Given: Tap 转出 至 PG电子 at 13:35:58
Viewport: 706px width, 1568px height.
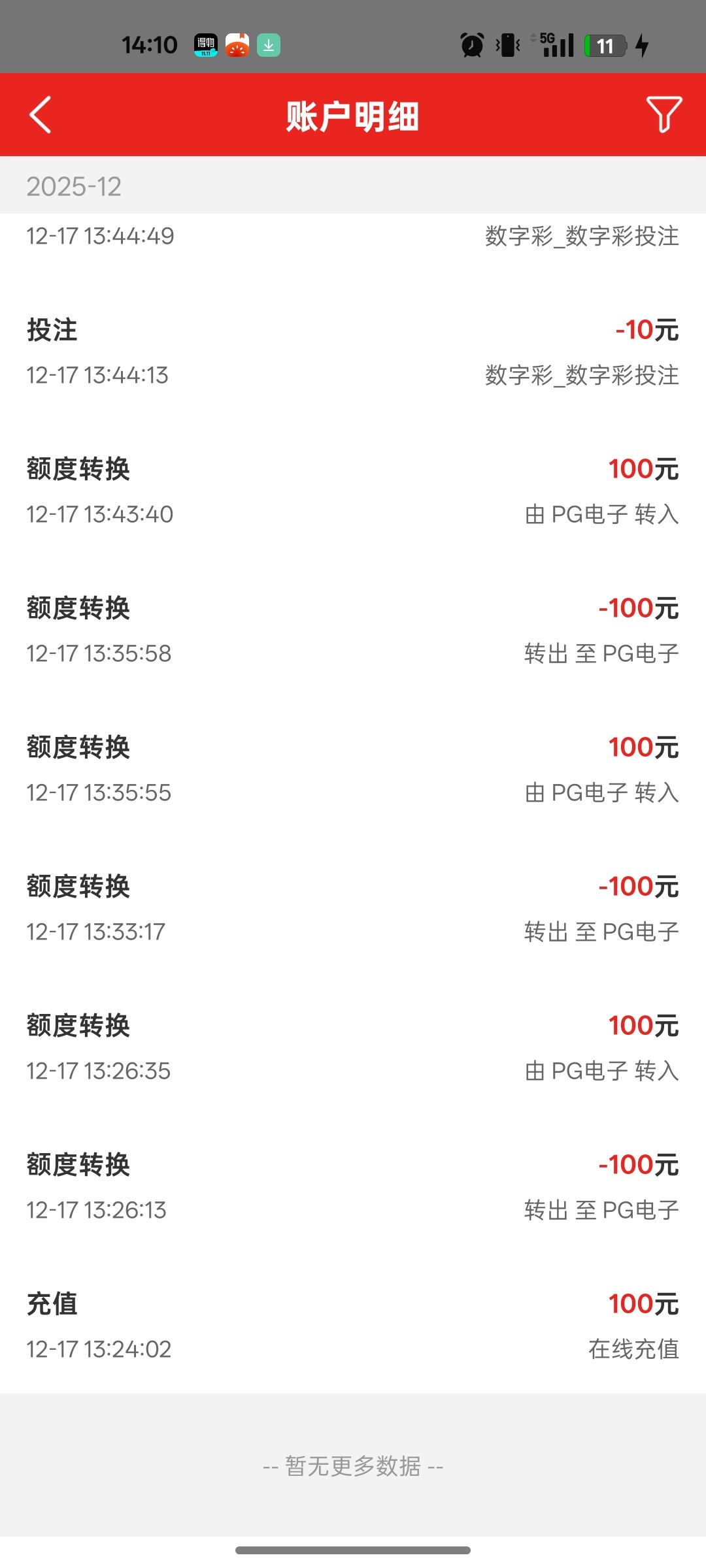Looking at the screenshot, I should point(601,653).
